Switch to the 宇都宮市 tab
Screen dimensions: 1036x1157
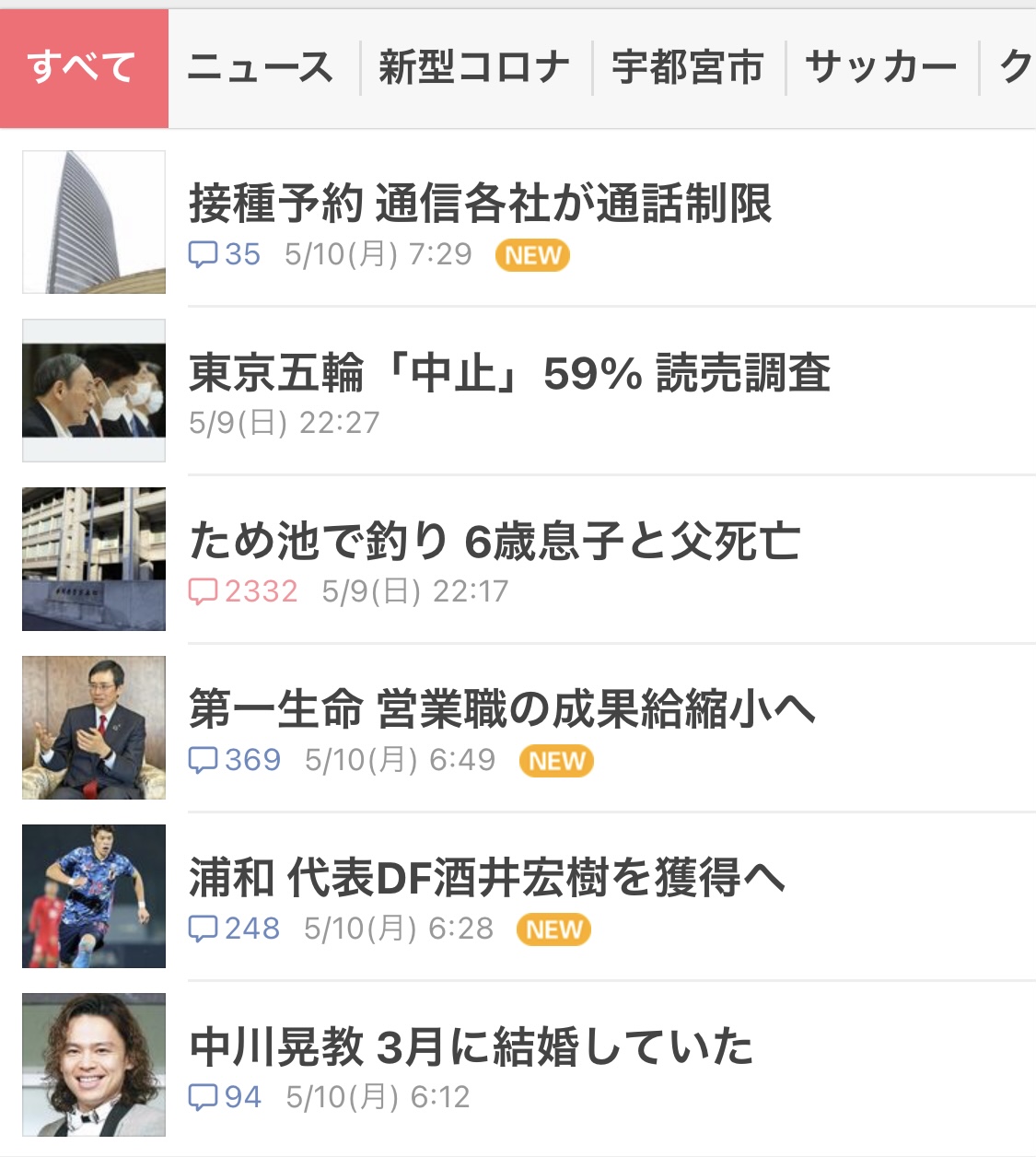tap(688, 68)
